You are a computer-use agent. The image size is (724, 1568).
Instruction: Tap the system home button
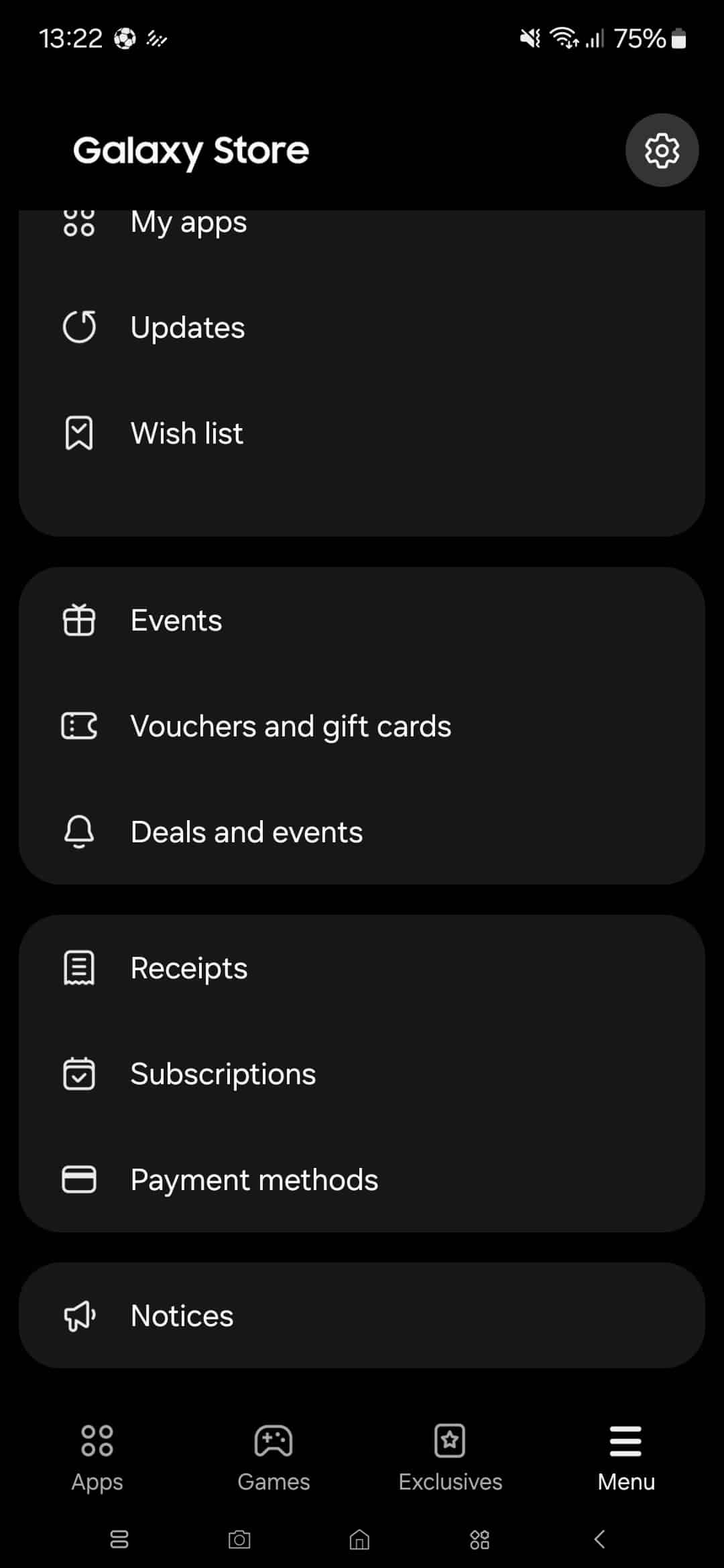359,1540
